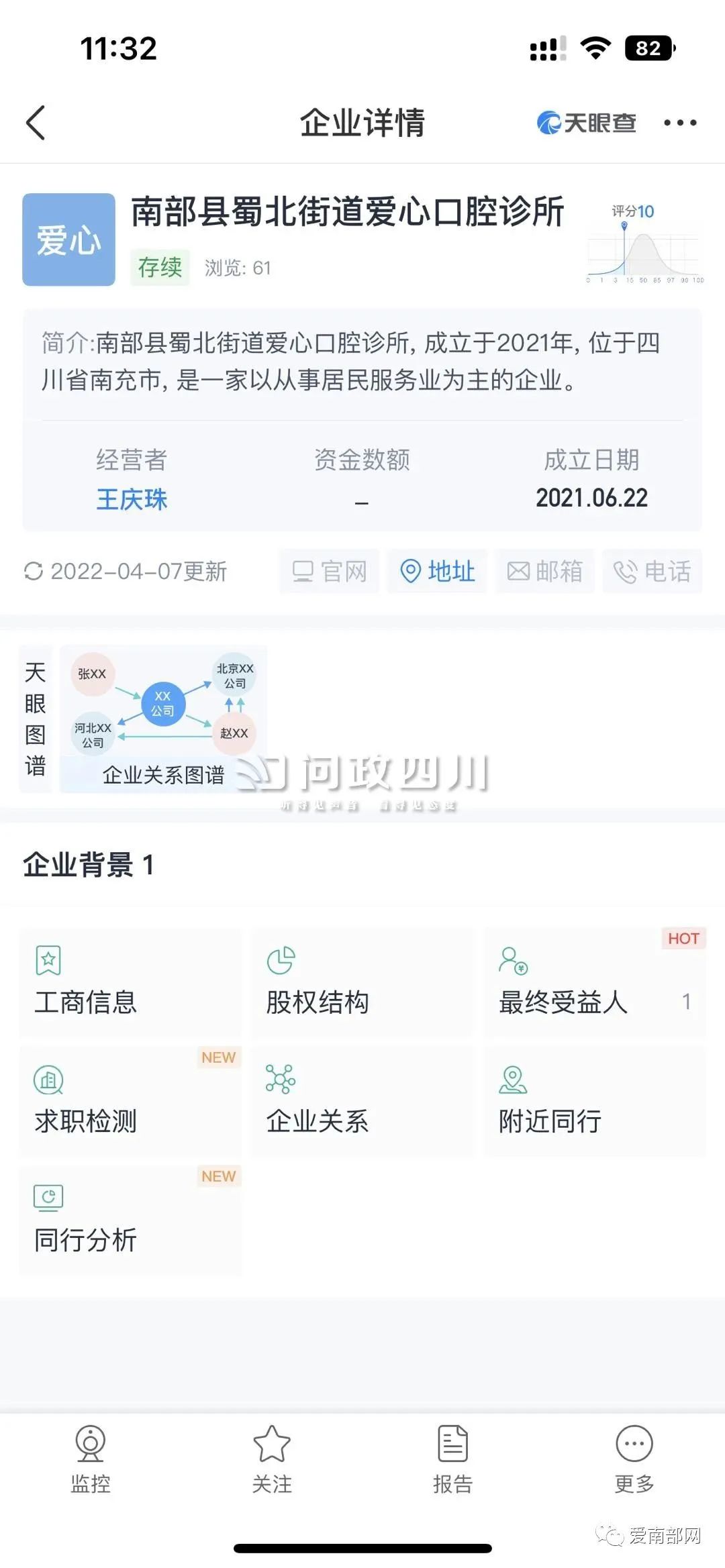Open the 工商信息 tile
This screenshot has width=725, height=1568.
(x=130, y=983)
